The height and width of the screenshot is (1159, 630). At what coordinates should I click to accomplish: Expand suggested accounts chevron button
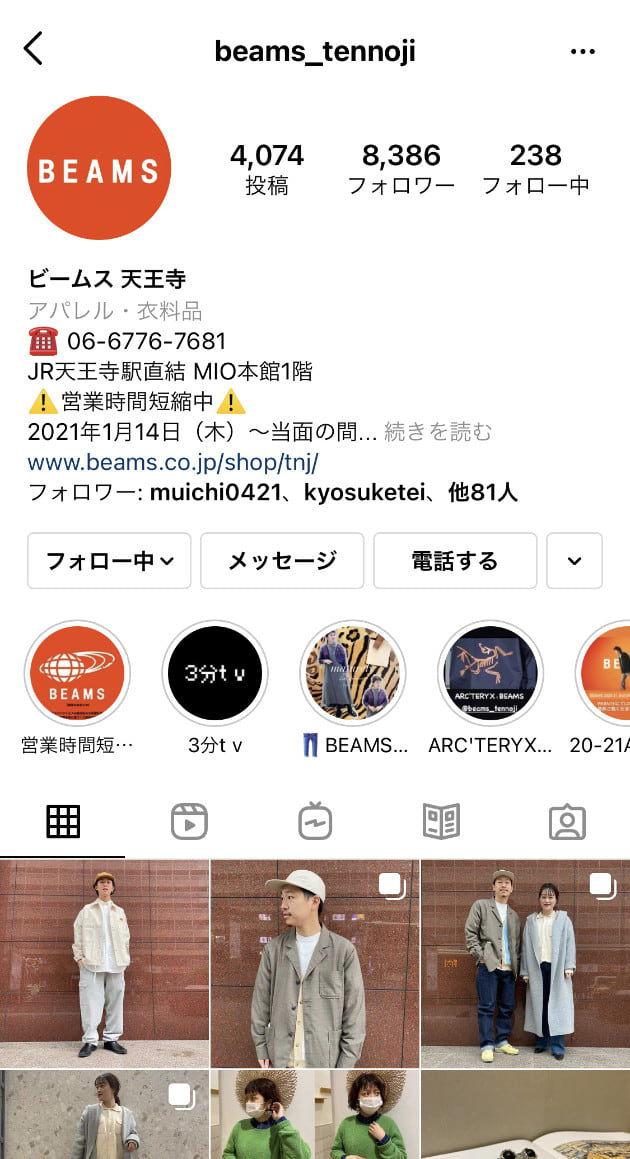574,561
